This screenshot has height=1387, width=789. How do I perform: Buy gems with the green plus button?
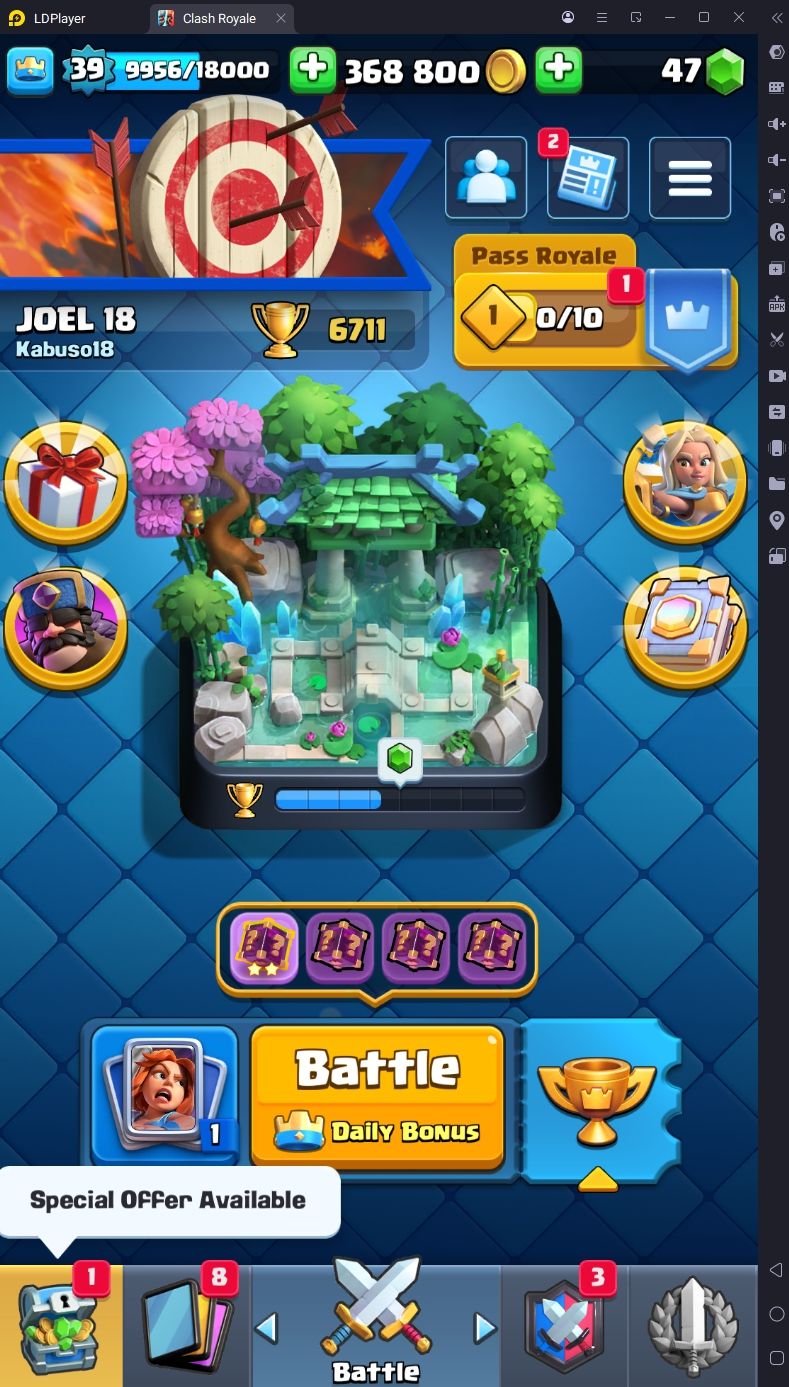tap(559, 70)
